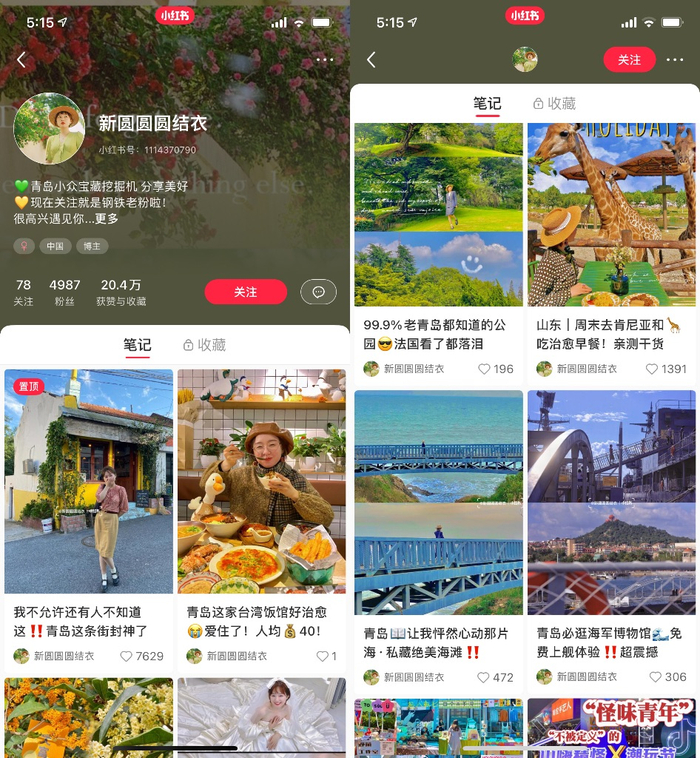
Task: Tap the 博主 tag chip
Action: point(93,246)
